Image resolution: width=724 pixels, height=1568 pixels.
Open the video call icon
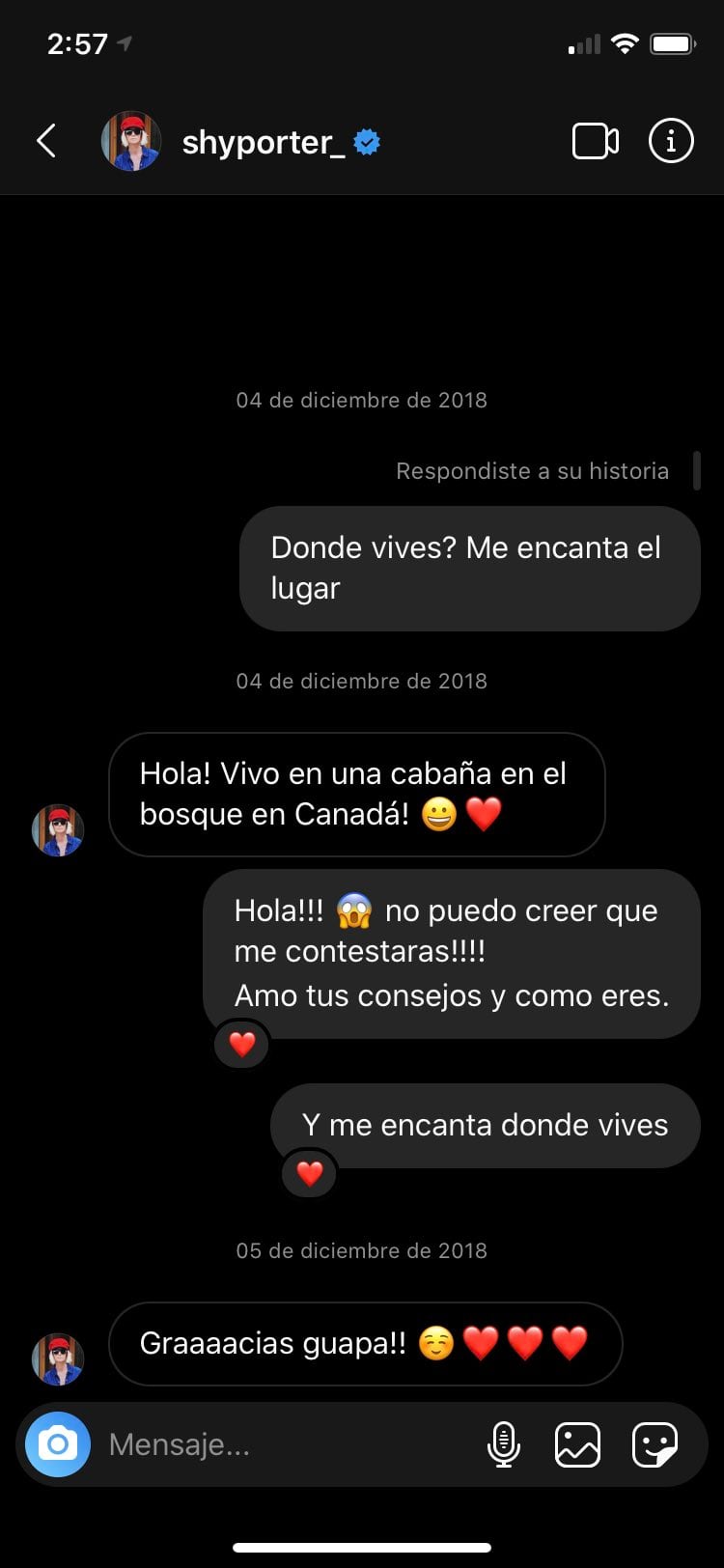[x=596, y=140]
